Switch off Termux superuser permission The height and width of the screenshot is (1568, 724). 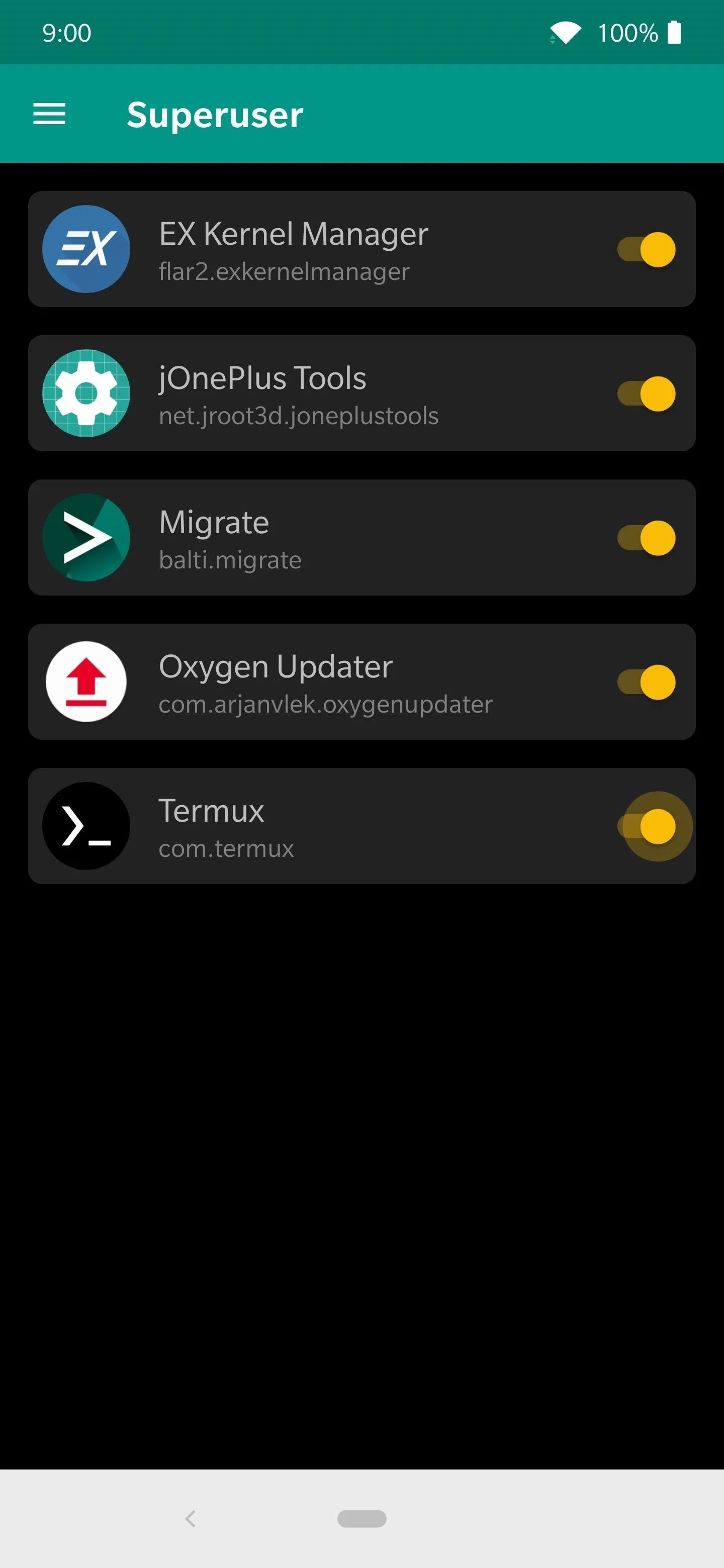647,827
